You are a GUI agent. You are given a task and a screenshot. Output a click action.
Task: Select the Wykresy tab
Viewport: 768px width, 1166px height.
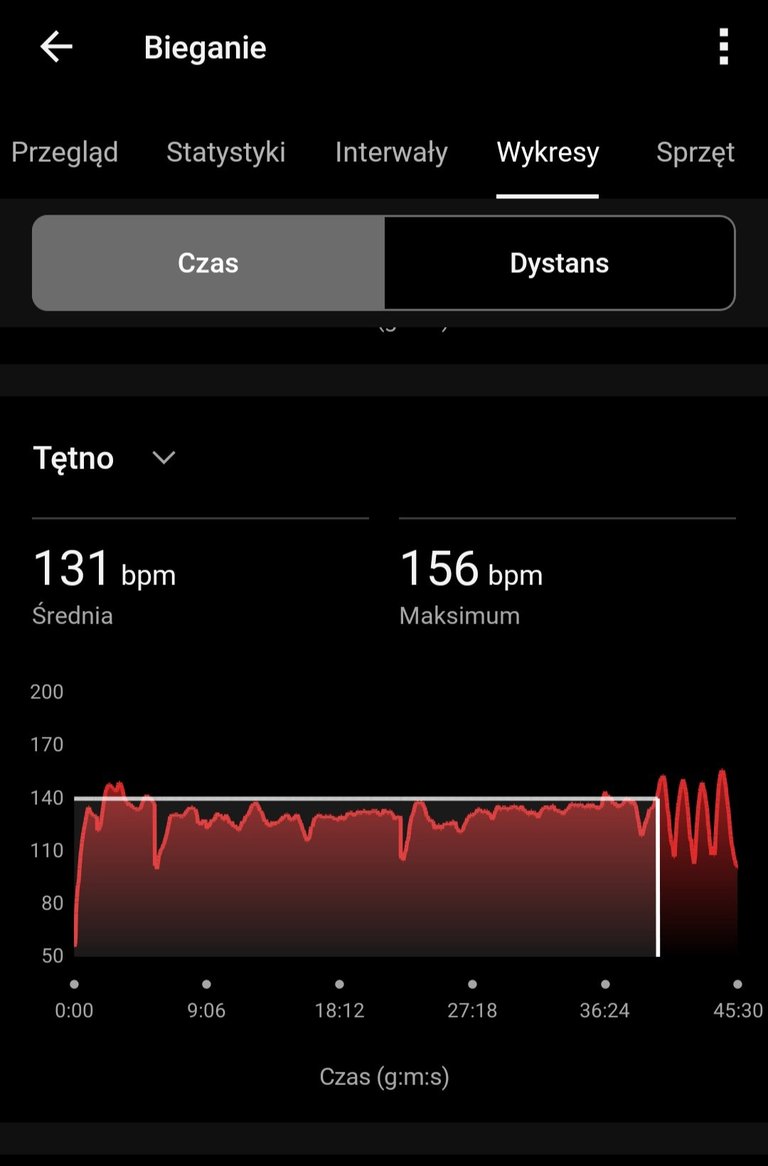pos(548,152)
